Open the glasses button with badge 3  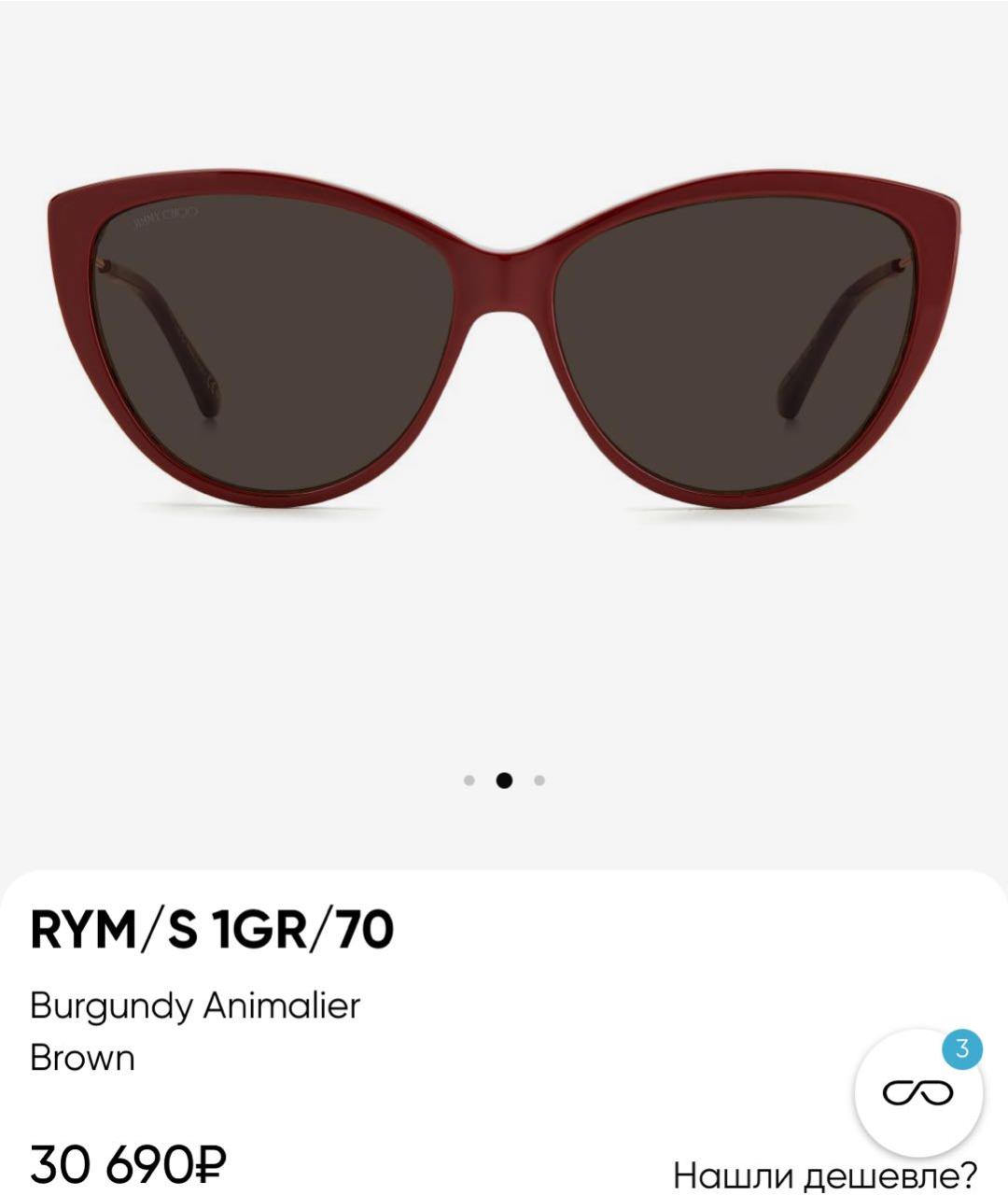(918, 1092)
